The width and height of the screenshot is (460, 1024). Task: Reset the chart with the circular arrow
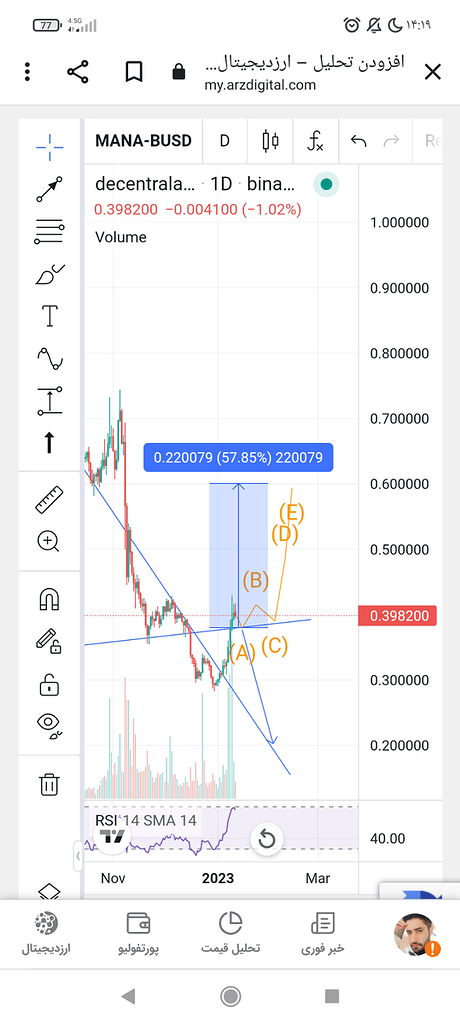(x=267, y=839)
